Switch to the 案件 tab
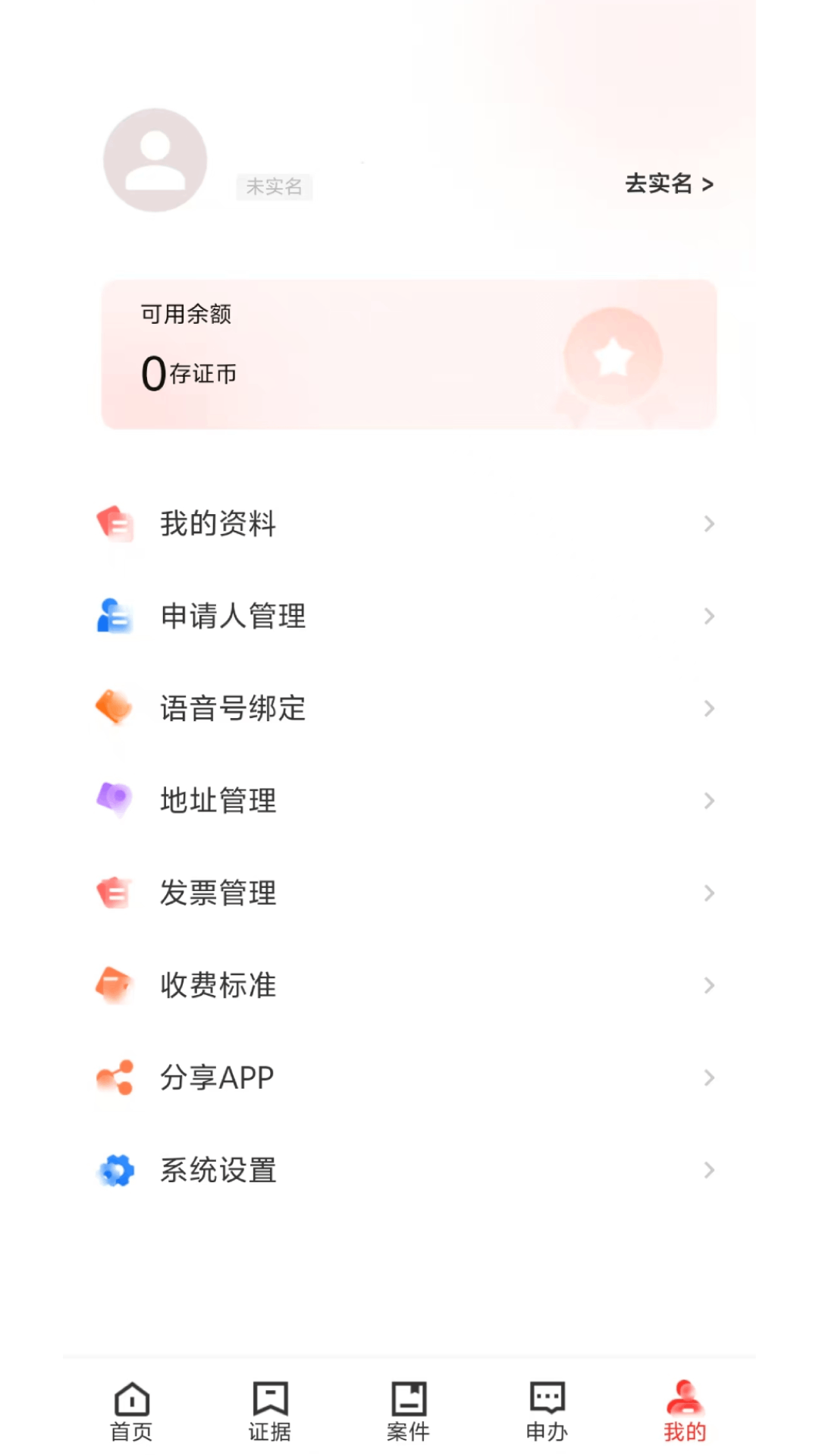 (409, 1410)
